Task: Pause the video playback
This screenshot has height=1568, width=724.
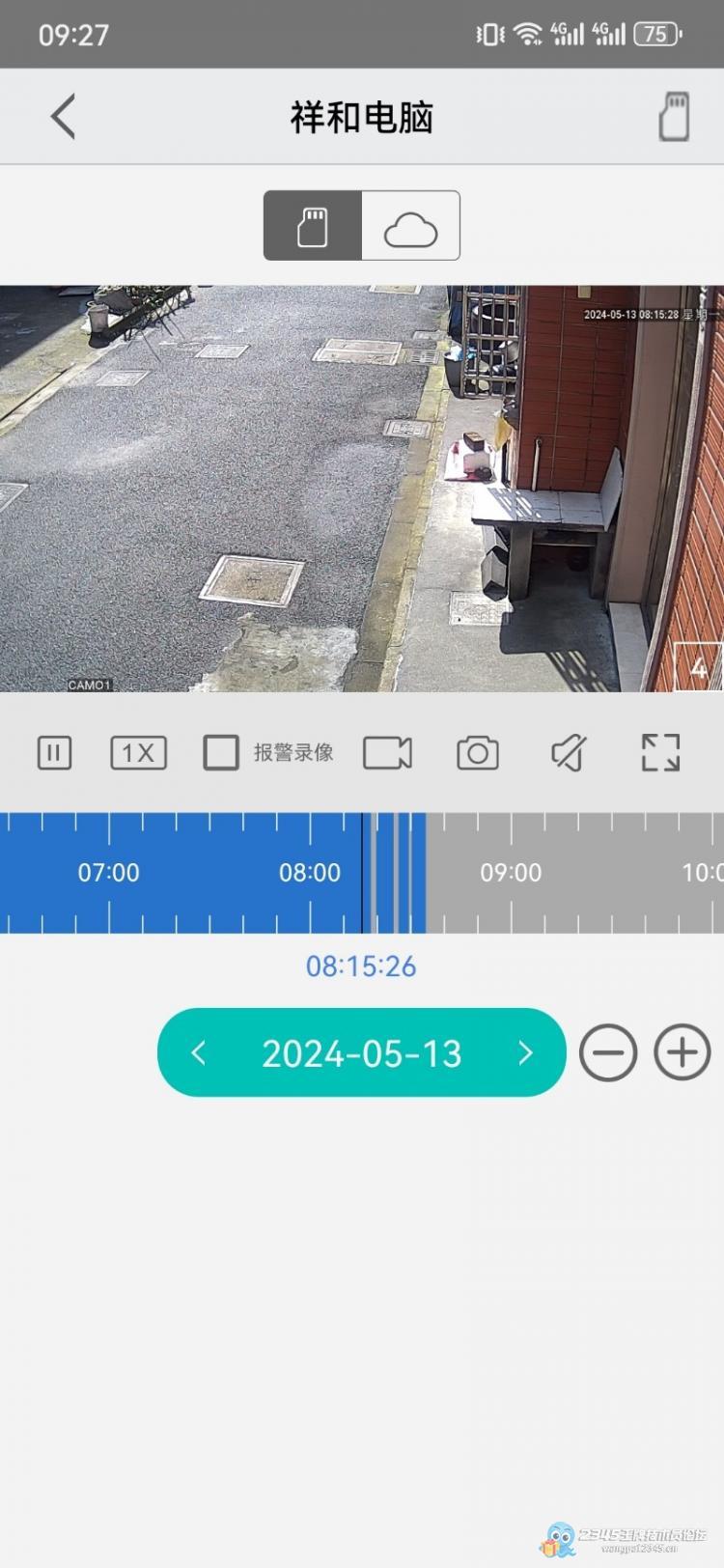Action: click(54, 753)
